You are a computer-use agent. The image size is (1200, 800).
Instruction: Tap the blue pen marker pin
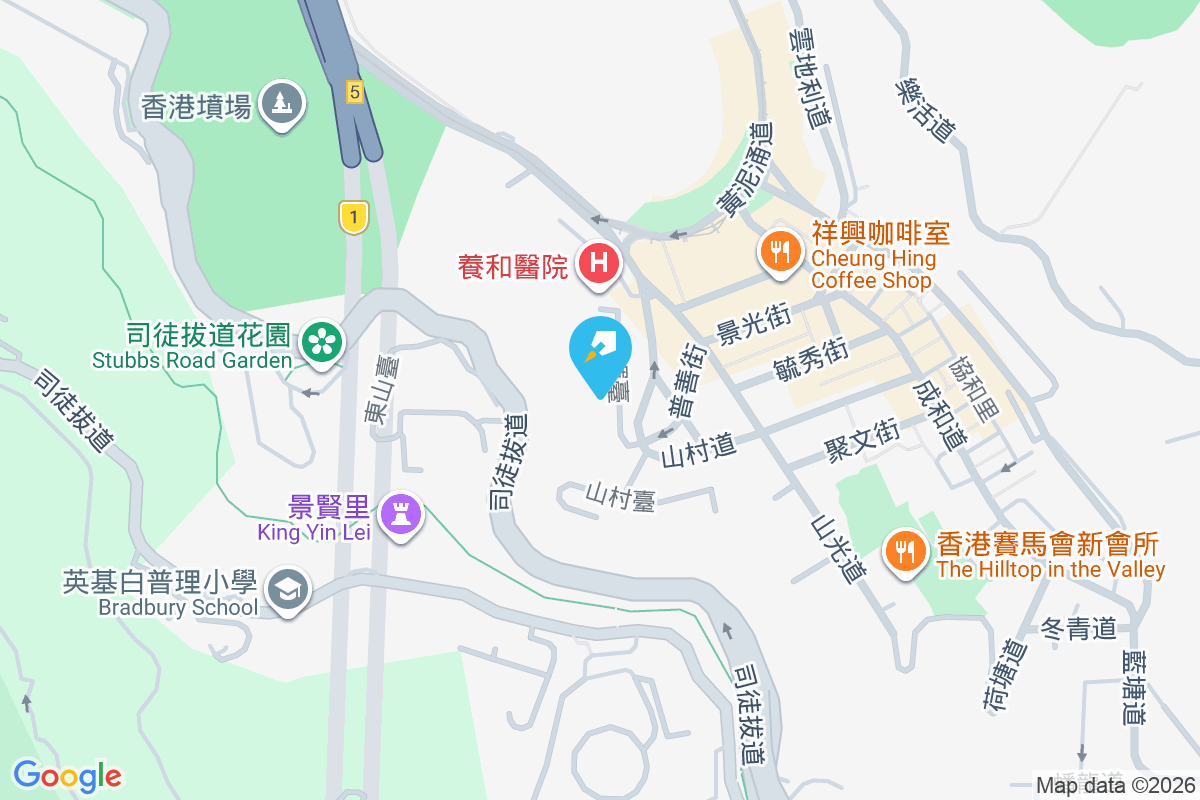tap(601, 352)
